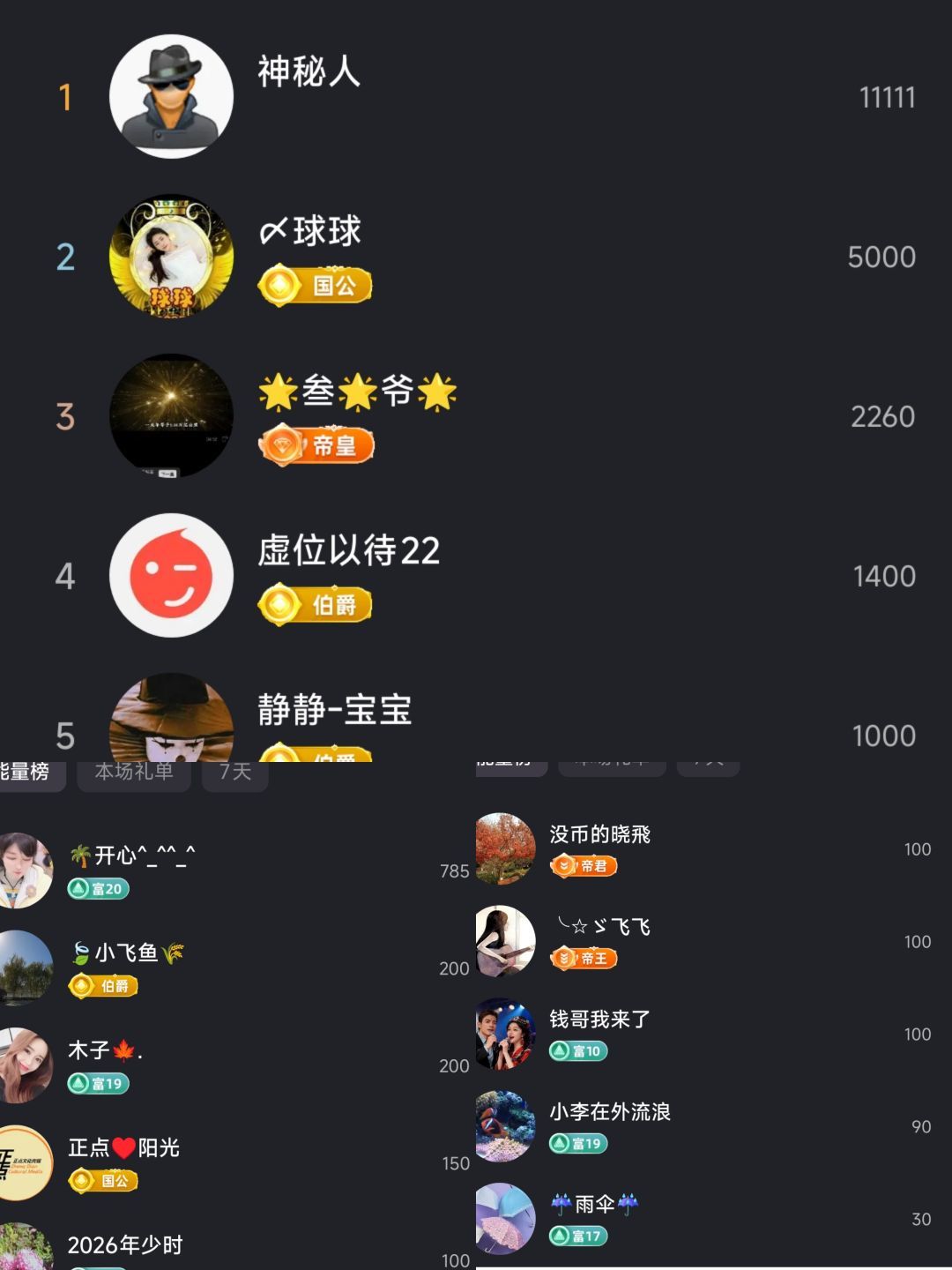Viewport: 952px width, 1270px height.
Task: Select the 国公 badge next to 〆球球
Action: tap(314, 286)
